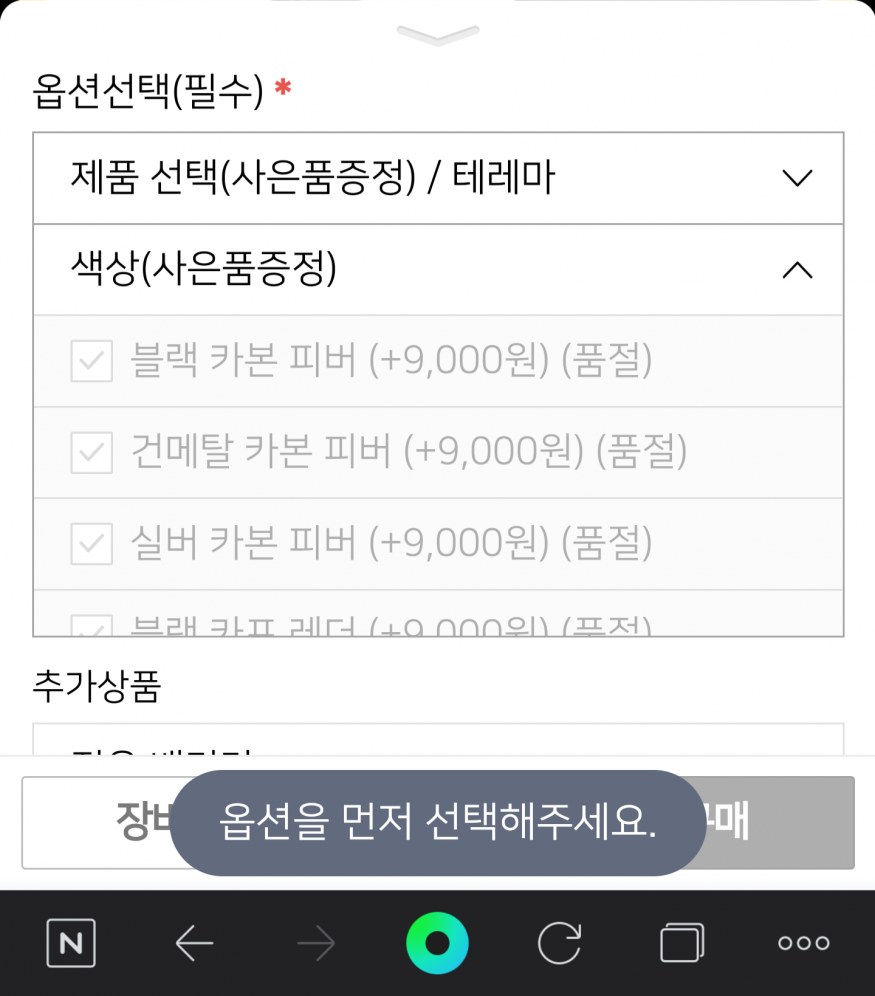
Task: Collapse the 색상(사은품증정) dropdown
Action: coord(438,270)
